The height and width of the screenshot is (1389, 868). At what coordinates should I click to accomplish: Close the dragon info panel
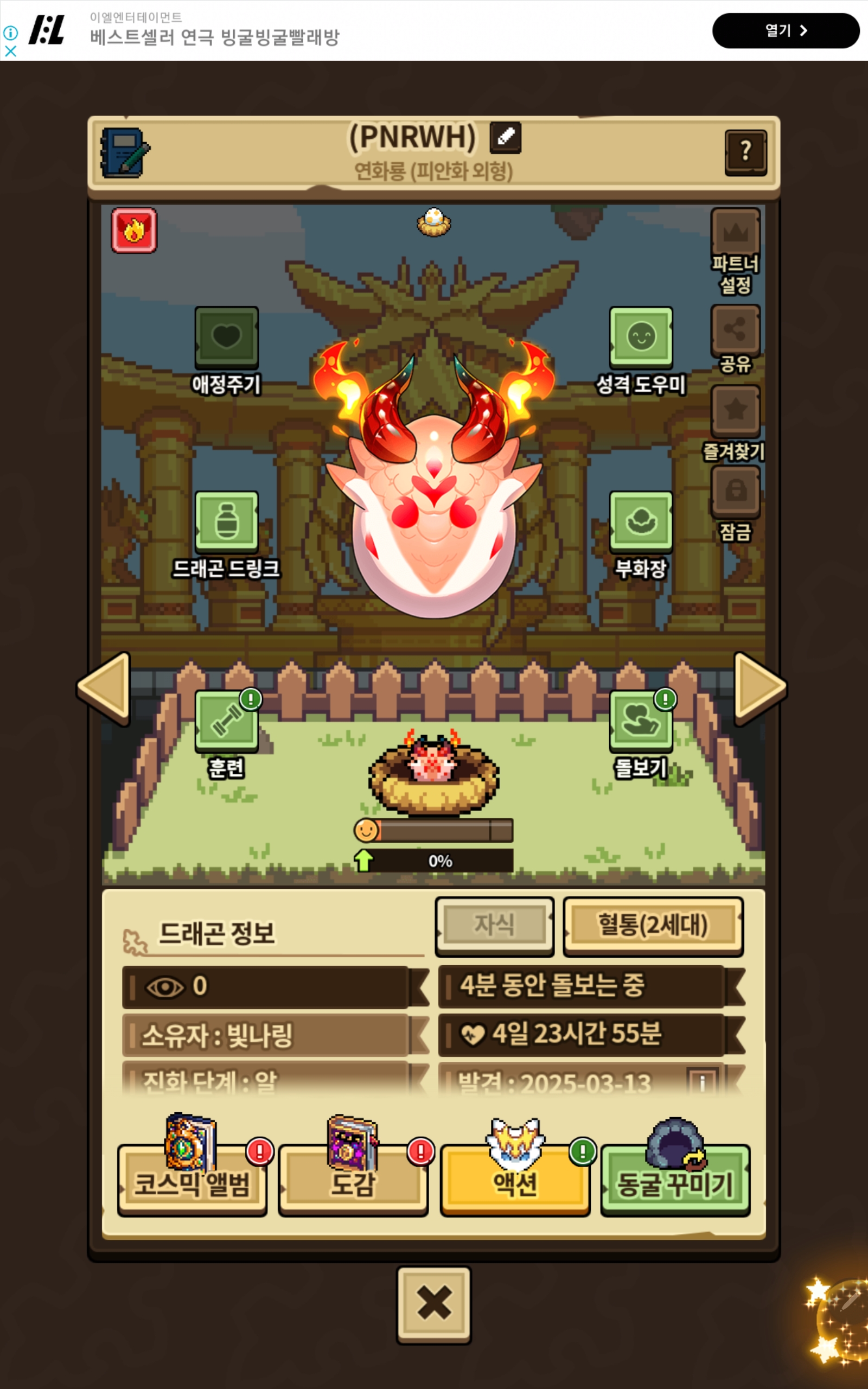click(x=433, y=1304)
